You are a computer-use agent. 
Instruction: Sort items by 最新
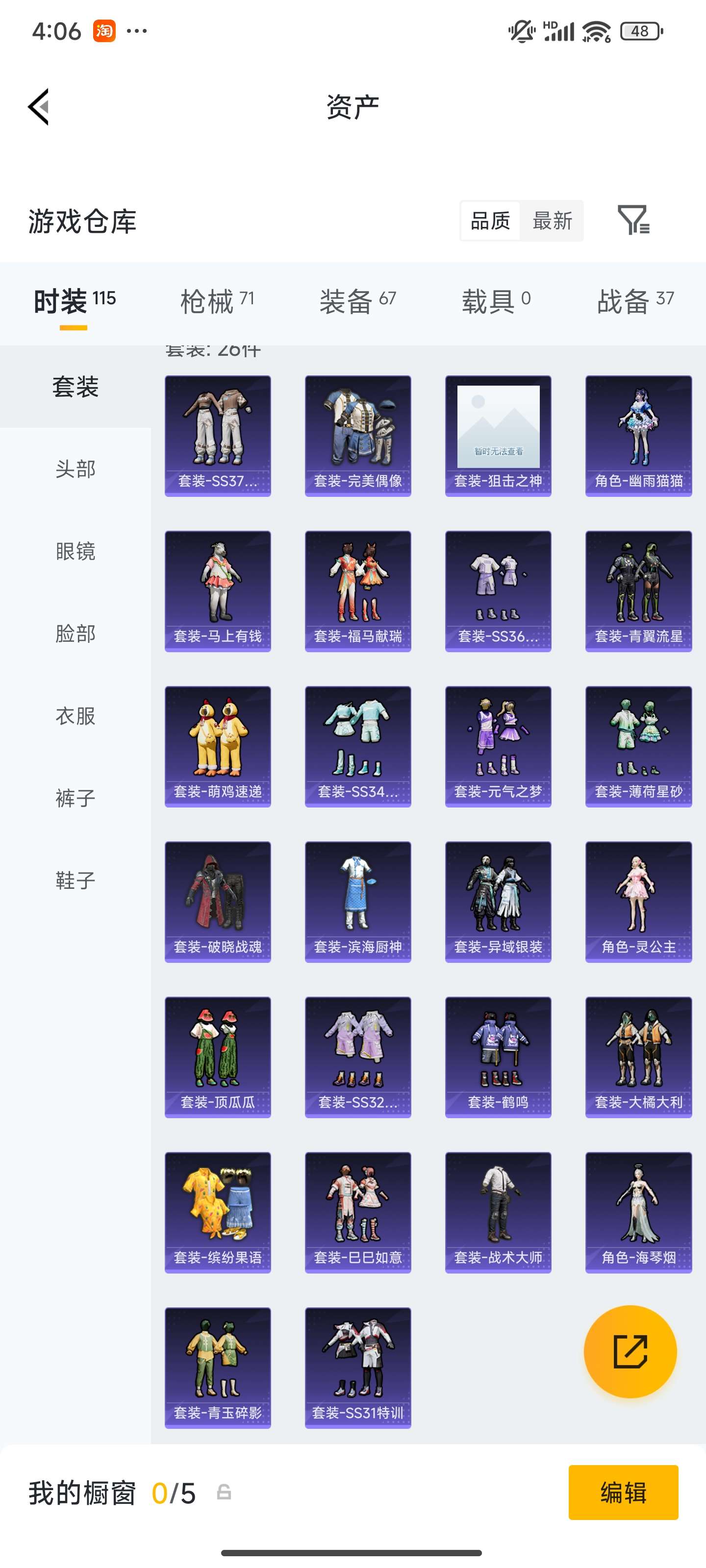tap(552, 221)
